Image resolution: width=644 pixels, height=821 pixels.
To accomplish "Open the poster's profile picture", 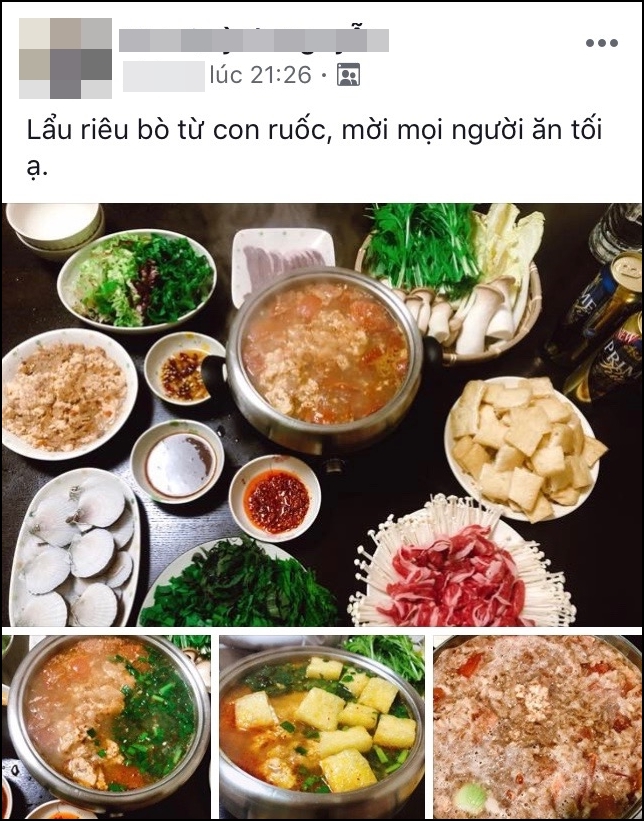I will tap(65, 56).
